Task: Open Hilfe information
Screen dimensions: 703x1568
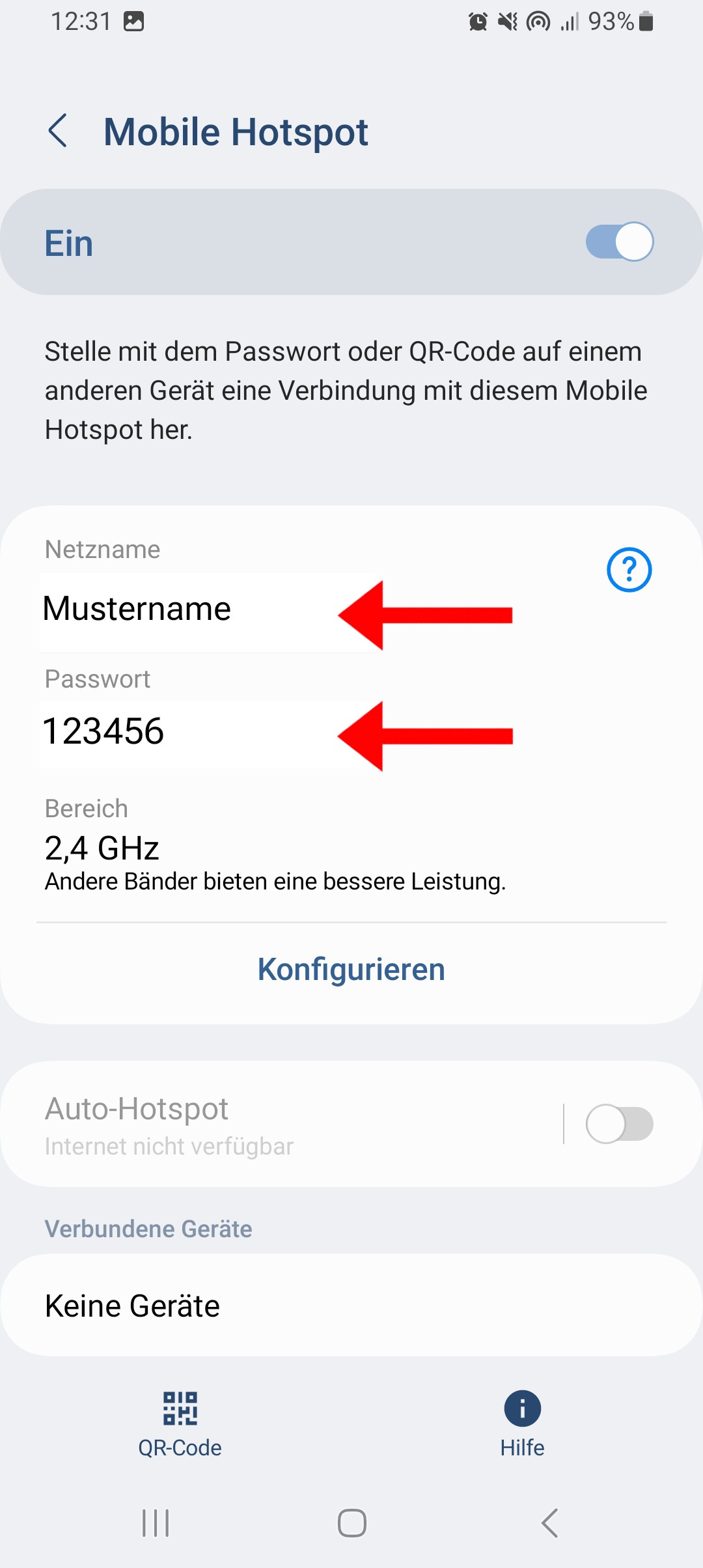Action: (x=522, y=1424)
